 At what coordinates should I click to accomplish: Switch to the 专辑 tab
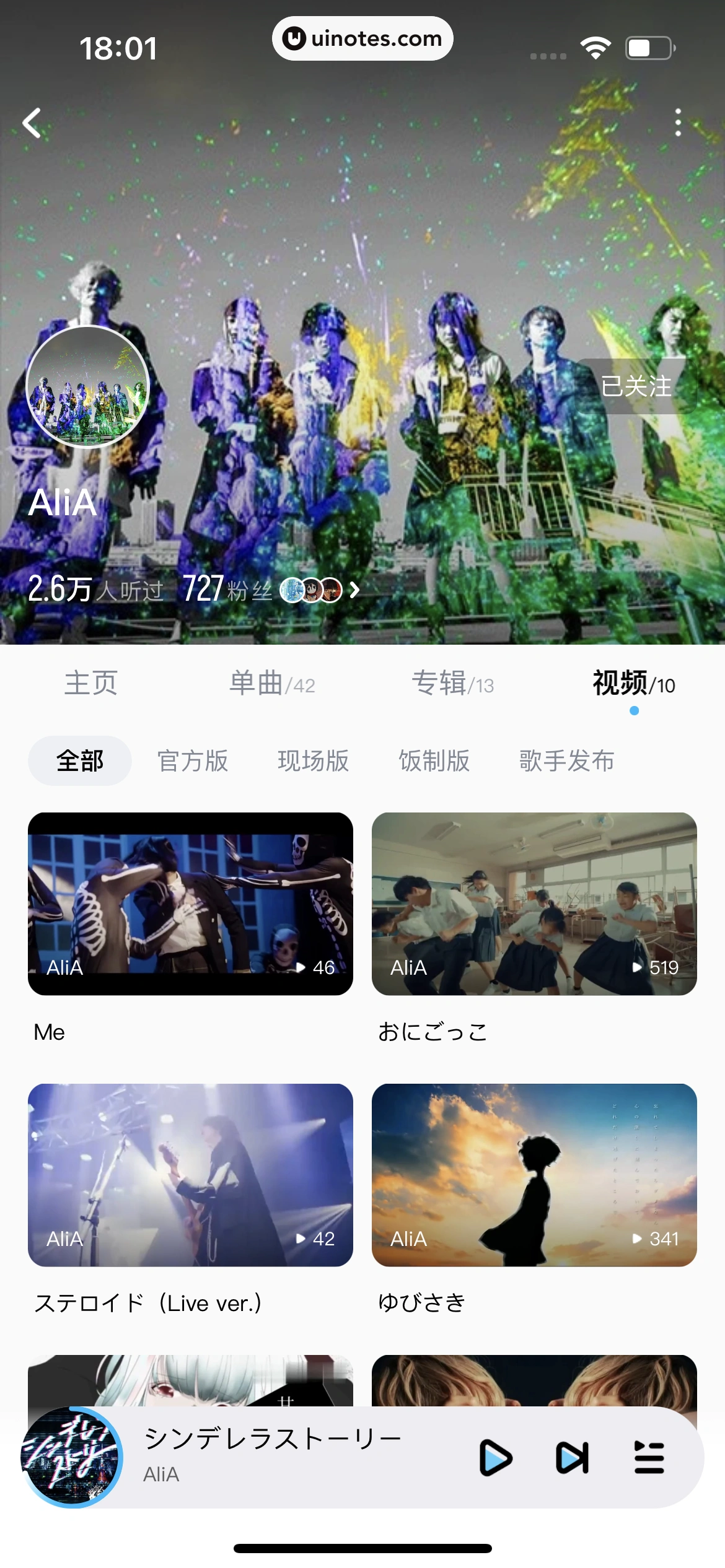pyautogui.click(x=453, y=684)
